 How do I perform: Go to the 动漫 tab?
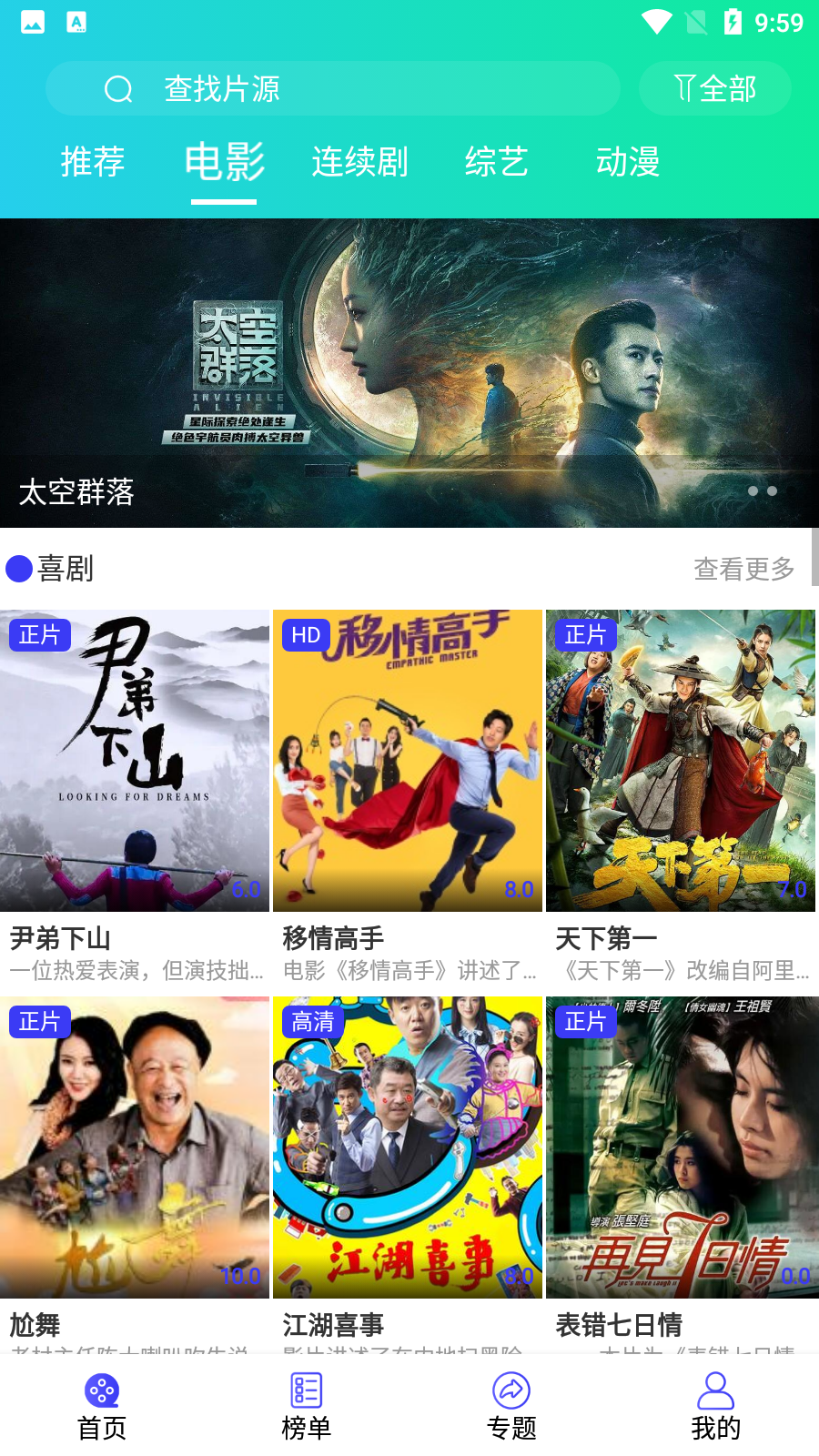point(627,162)
